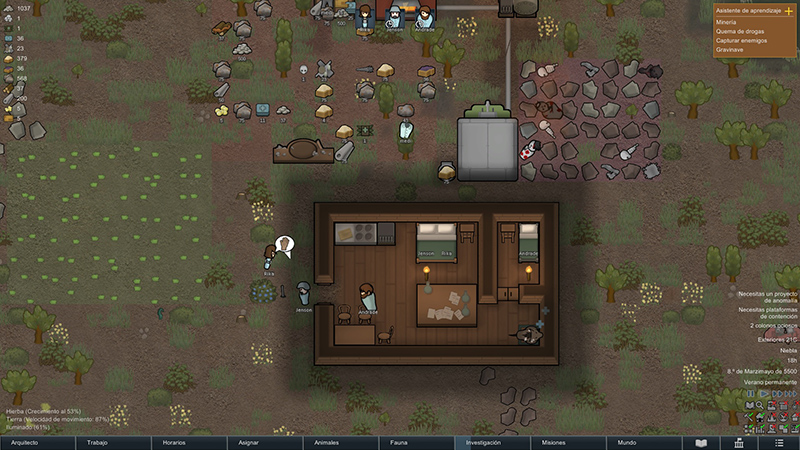Open the history book icon in bottom bar
Image resolution: width=800 pixels, height=450 pixels.
701,442
